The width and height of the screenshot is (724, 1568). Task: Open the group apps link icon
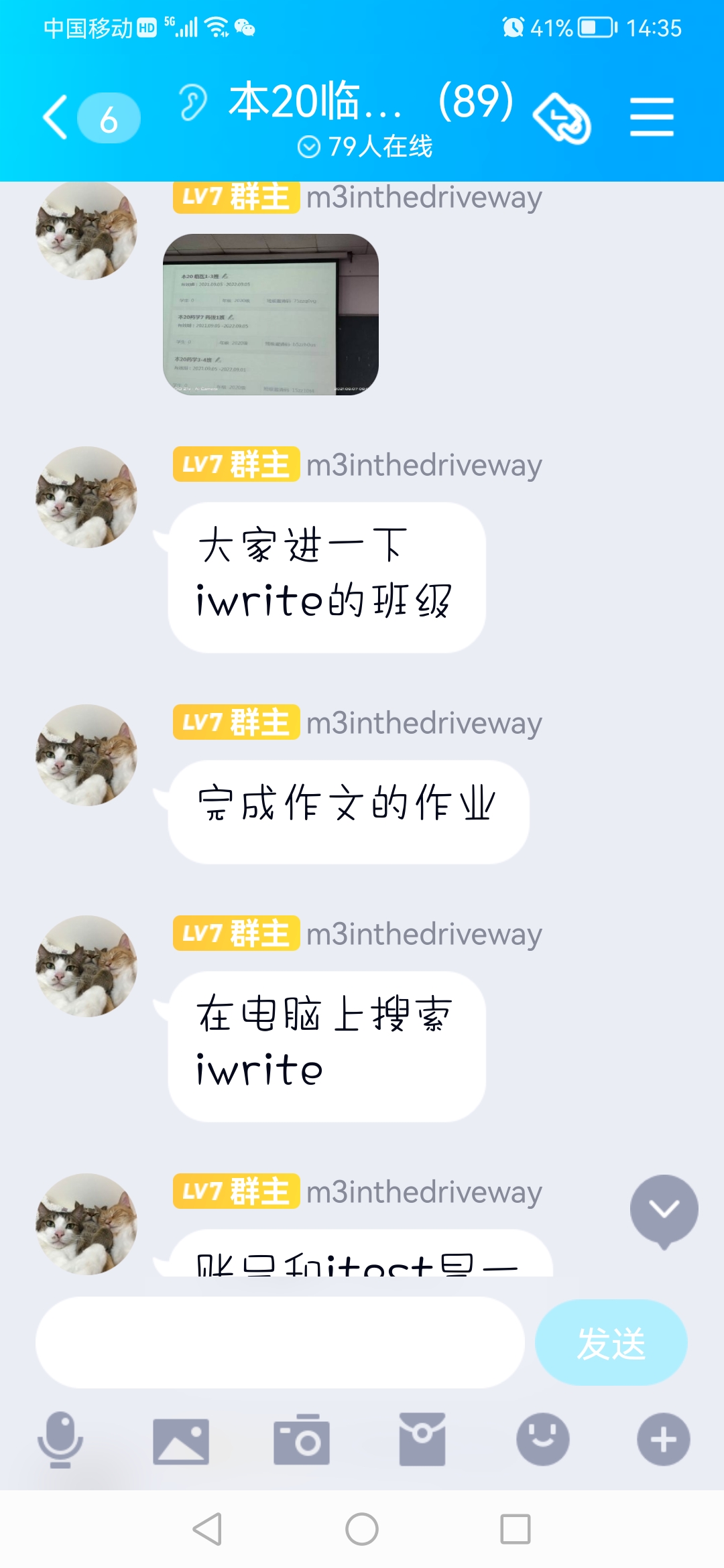click(x=562, y=118)
